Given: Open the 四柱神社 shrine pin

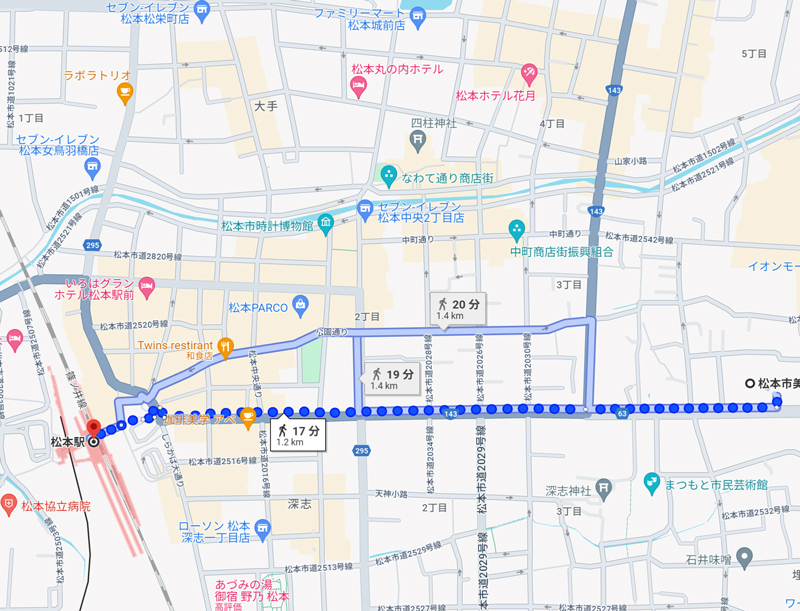Looking at the screenshot, I should coord(416,142).
